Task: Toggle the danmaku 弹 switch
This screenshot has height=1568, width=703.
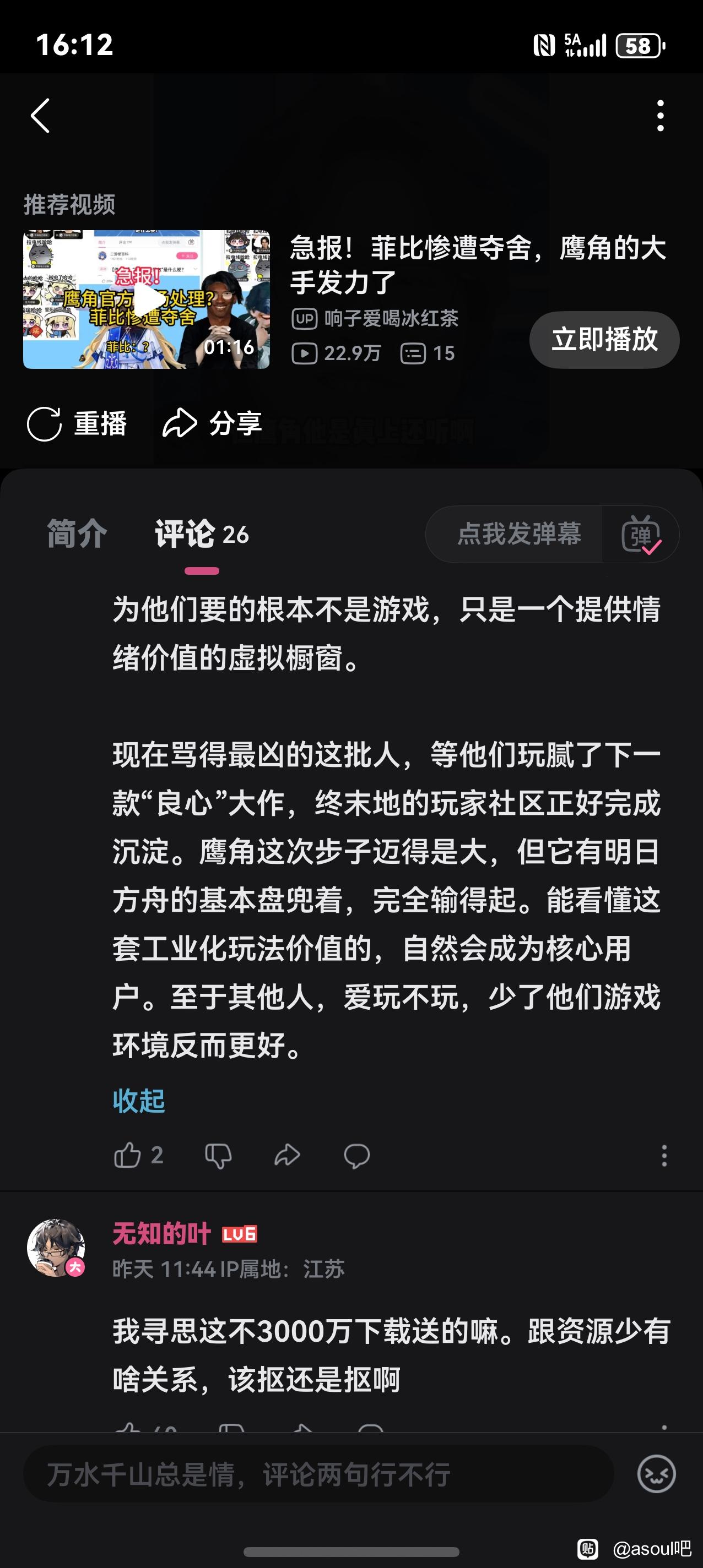Action: point(641,535)
